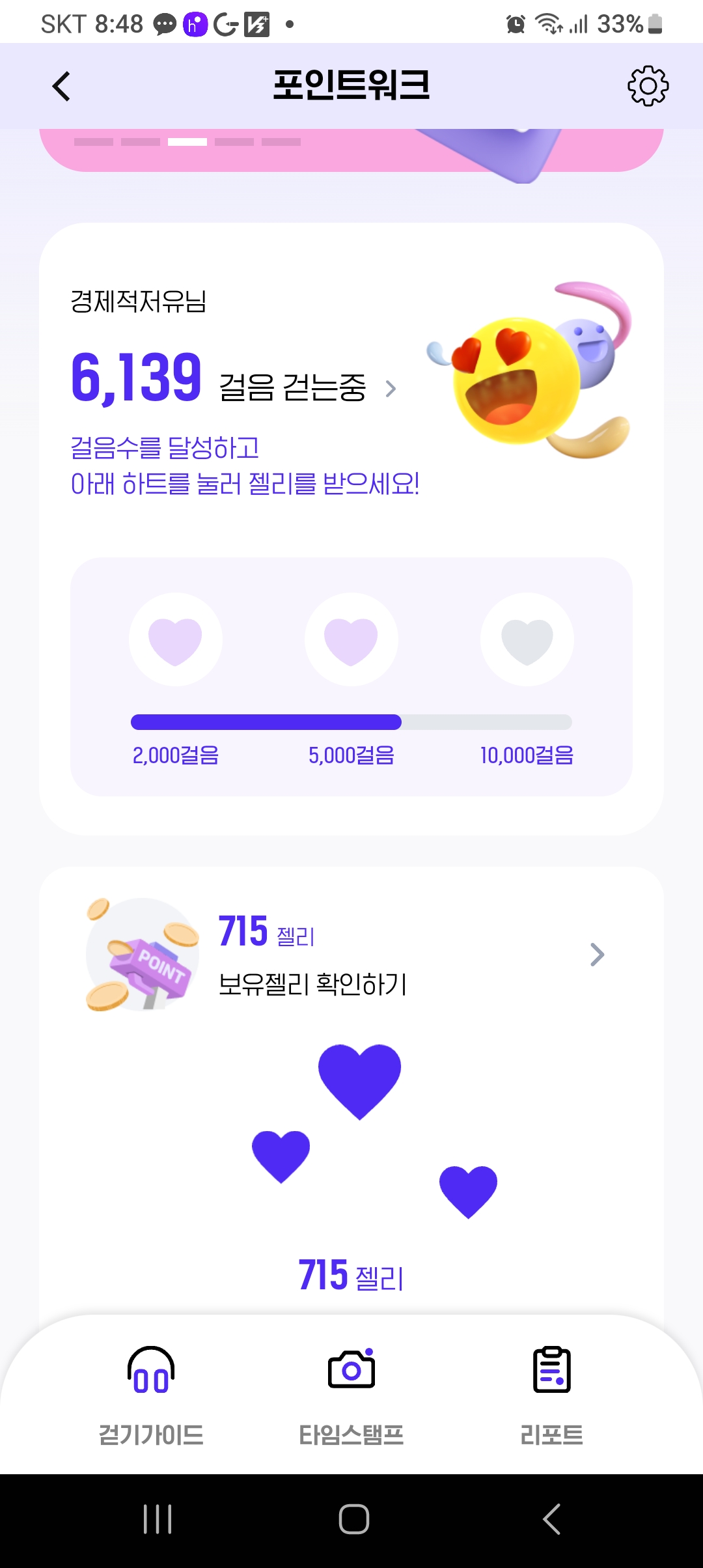
Task: Open the settings gear
Action: [647, 86]
